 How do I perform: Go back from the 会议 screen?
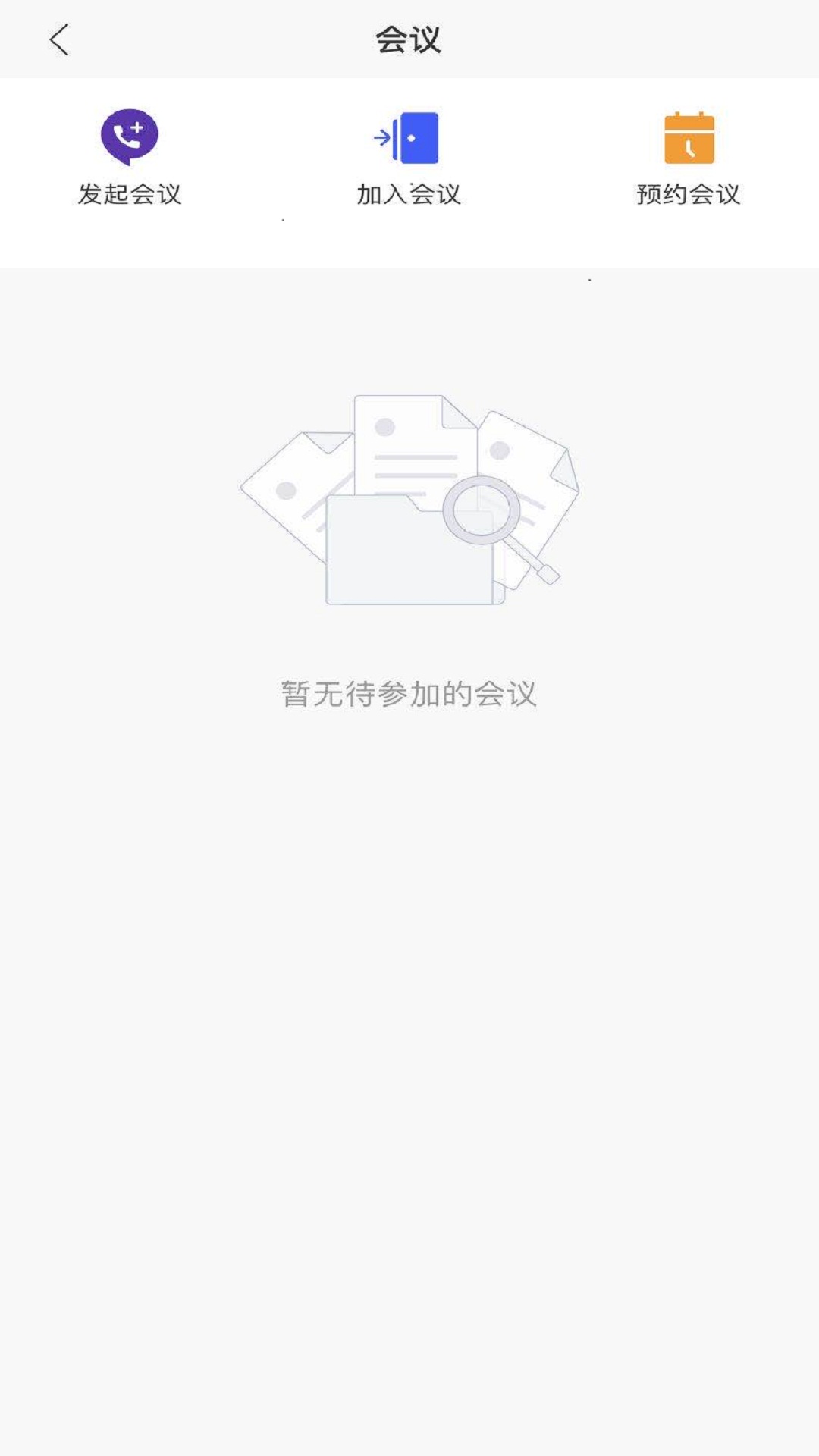pos(59,39)
